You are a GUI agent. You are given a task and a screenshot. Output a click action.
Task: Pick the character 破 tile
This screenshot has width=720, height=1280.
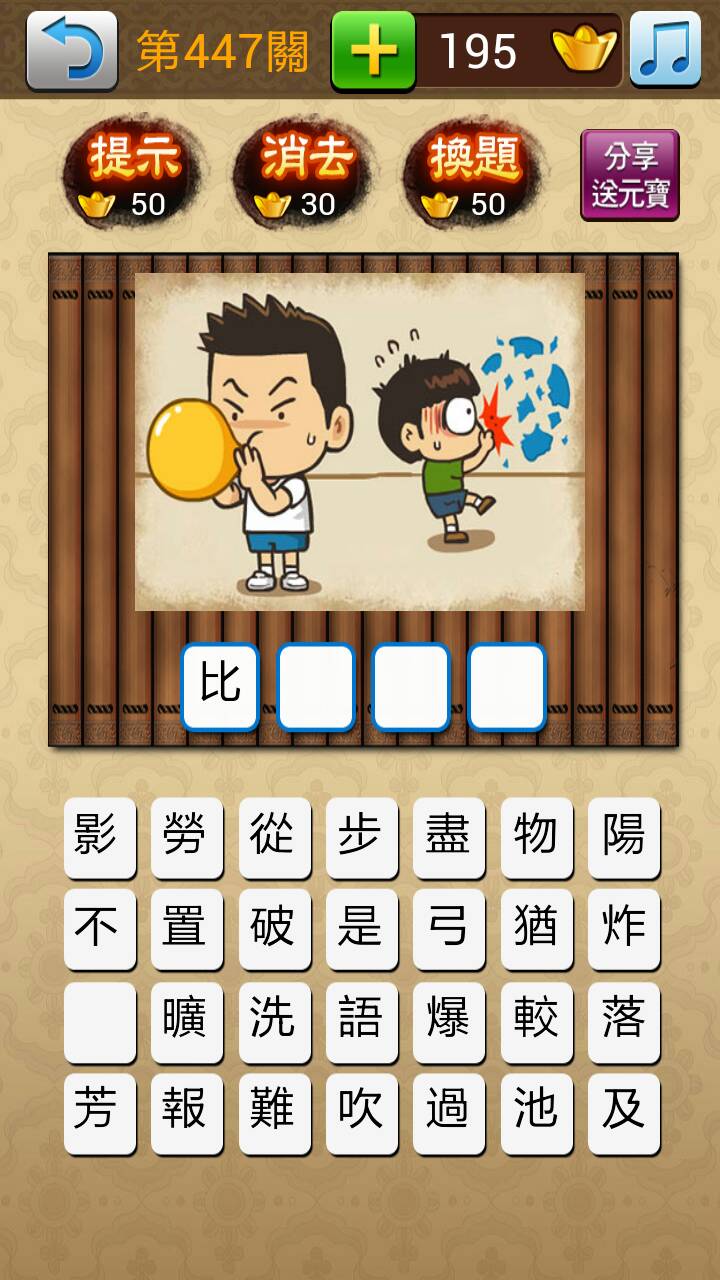pos(274,929)
